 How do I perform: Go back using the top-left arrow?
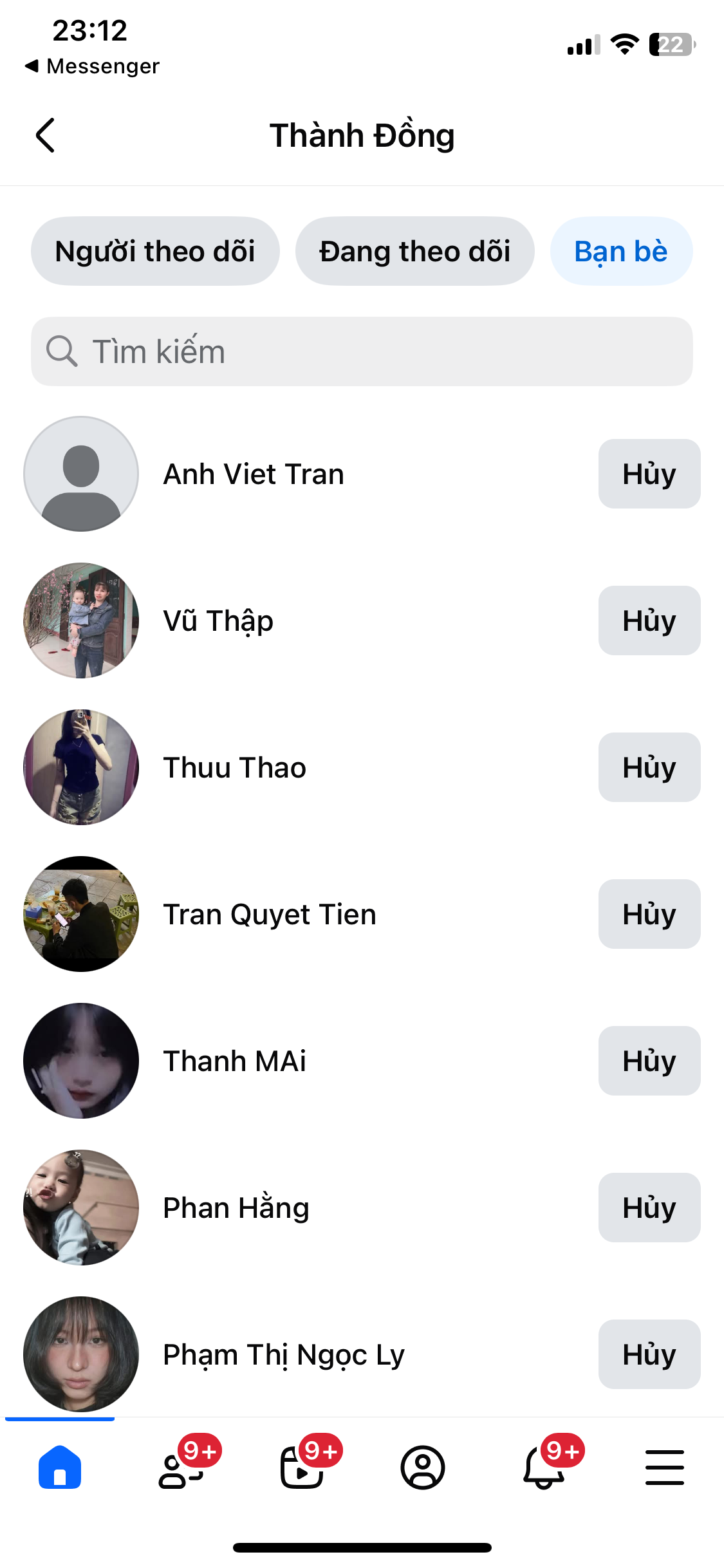[45, 135]
